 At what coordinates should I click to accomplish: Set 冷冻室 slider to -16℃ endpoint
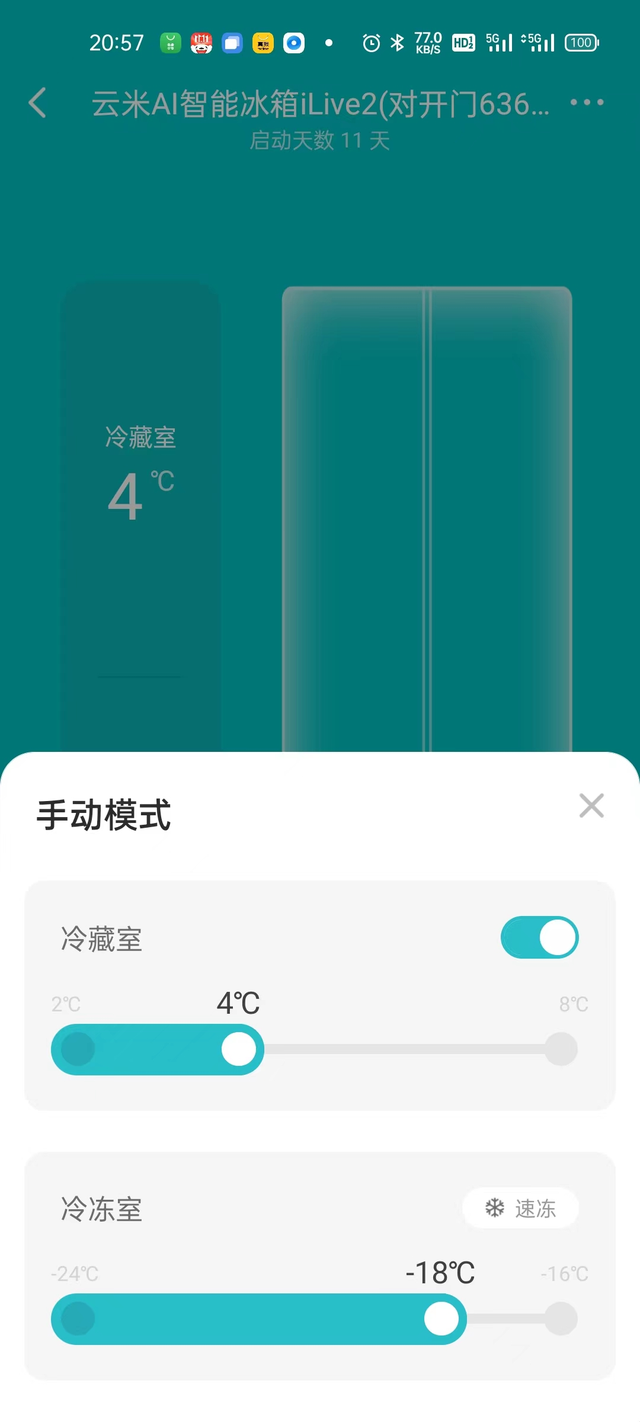(561, 1318)
